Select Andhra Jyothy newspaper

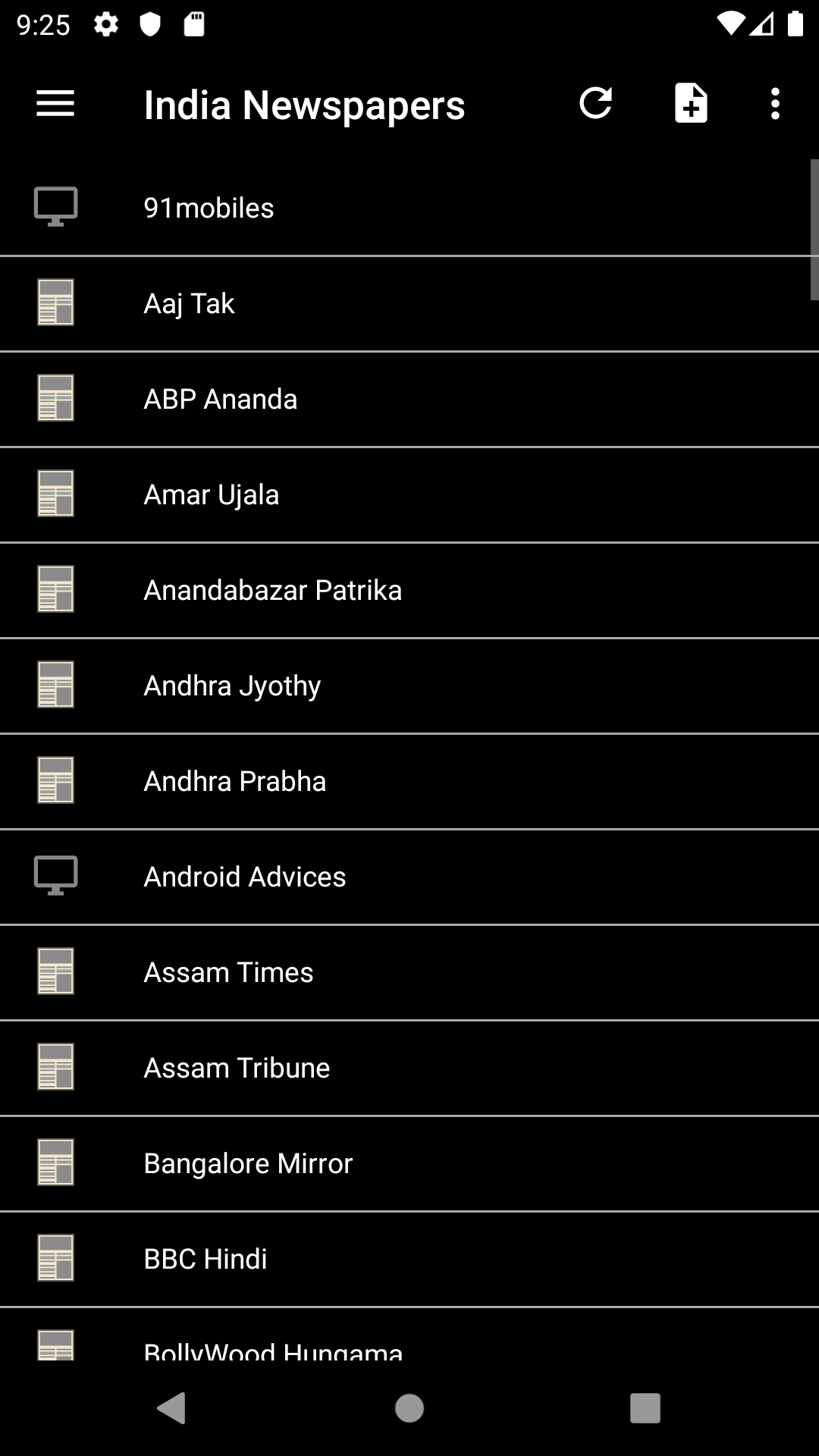coord(231,685)
